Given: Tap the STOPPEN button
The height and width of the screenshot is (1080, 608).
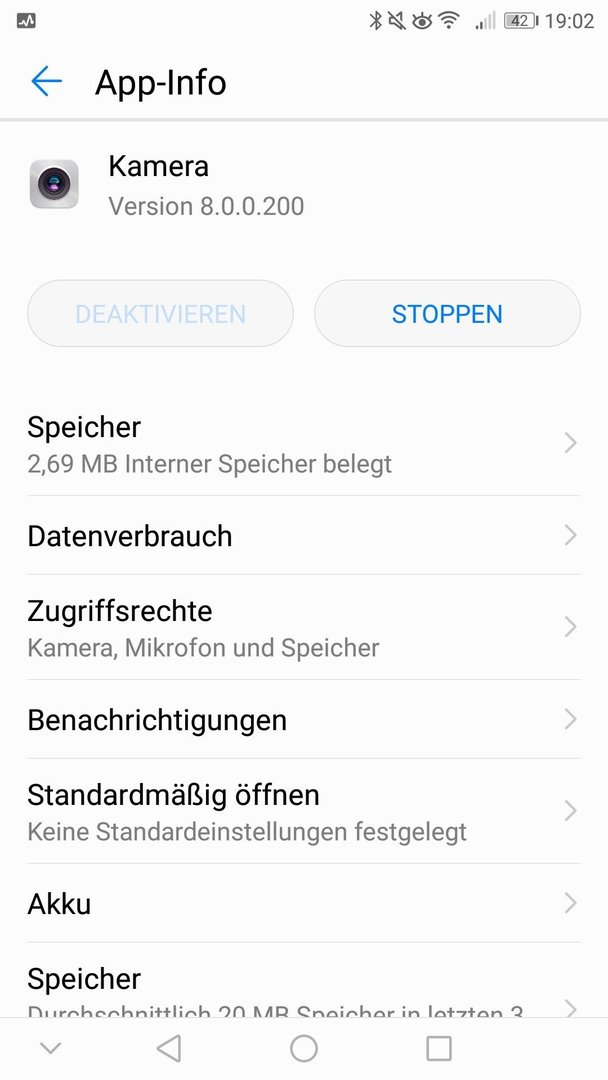Looking at the screenshot, I should click(x=447, y=313).
